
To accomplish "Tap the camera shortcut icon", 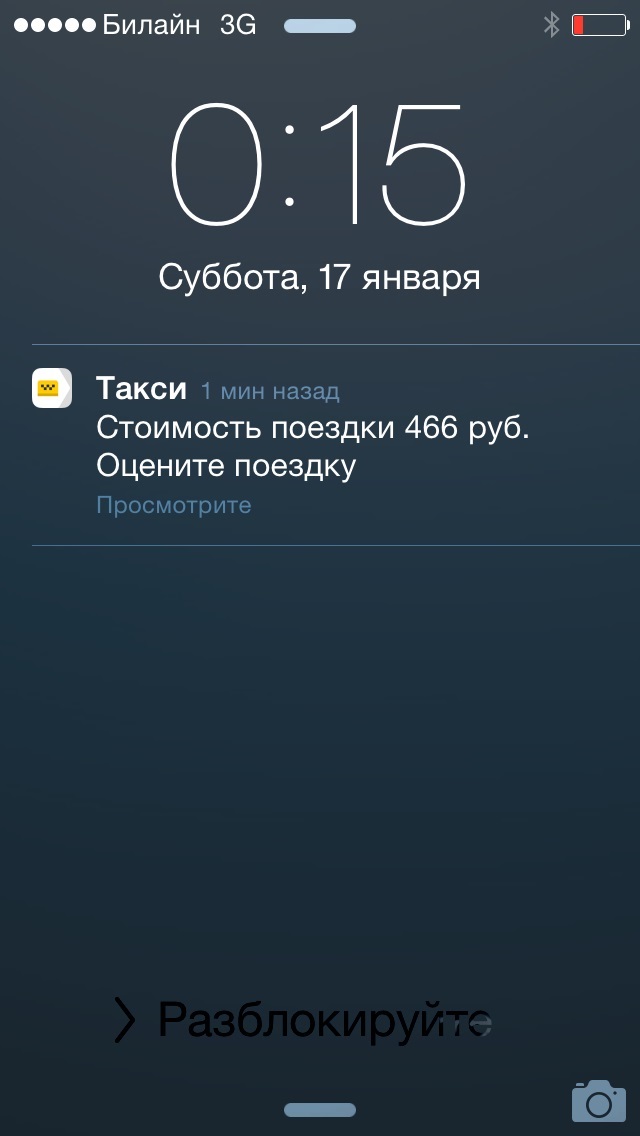I will click(x=598, y=1100).
